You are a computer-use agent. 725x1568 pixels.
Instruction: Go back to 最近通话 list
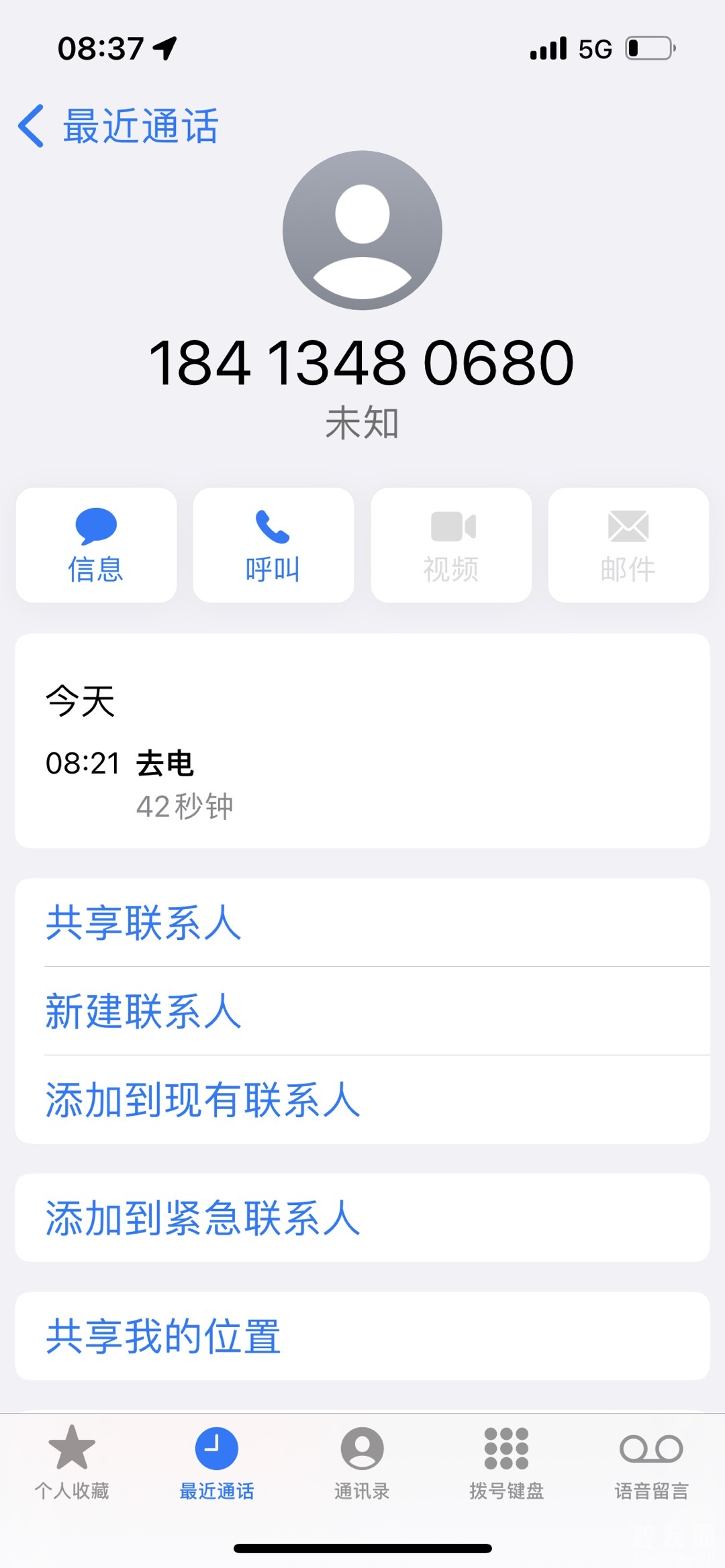(117, 126)
